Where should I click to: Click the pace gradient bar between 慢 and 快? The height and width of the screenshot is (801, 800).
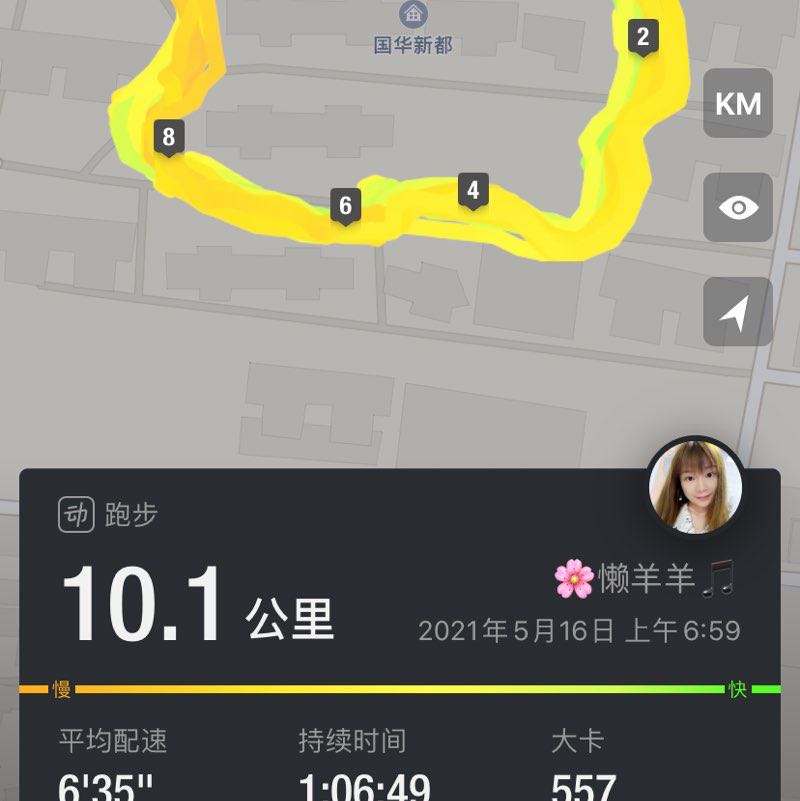point(400,688)
